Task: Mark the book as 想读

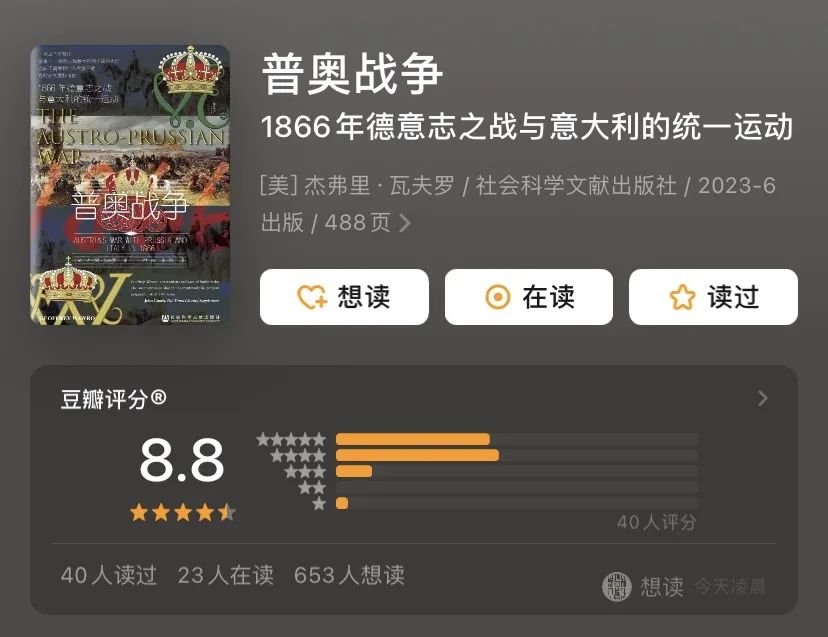Action: coord(344,297)
